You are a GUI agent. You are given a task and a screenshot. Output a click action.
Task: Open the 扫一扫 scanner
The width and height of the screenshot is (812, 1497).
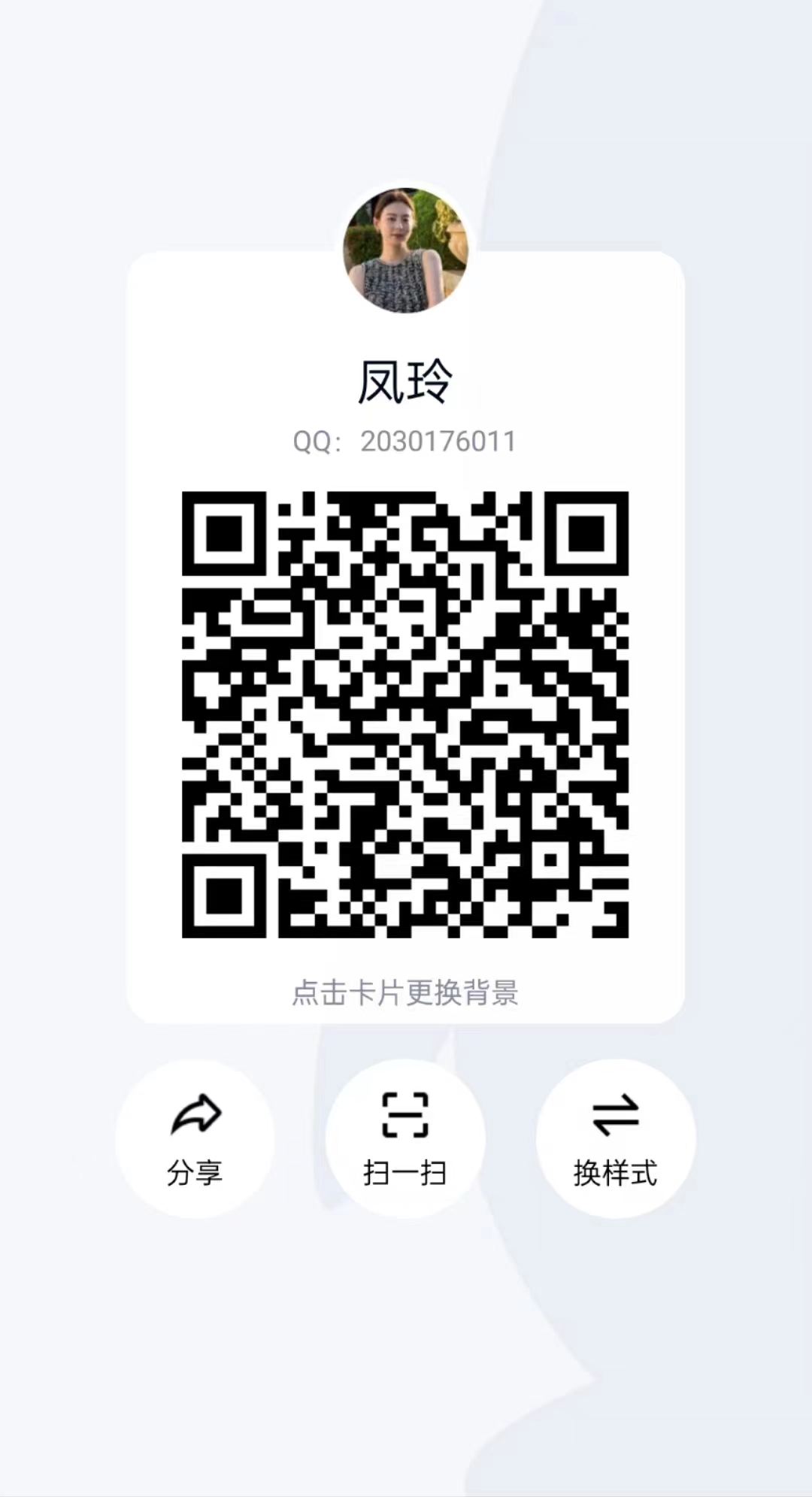click(x=405, y=1138)
